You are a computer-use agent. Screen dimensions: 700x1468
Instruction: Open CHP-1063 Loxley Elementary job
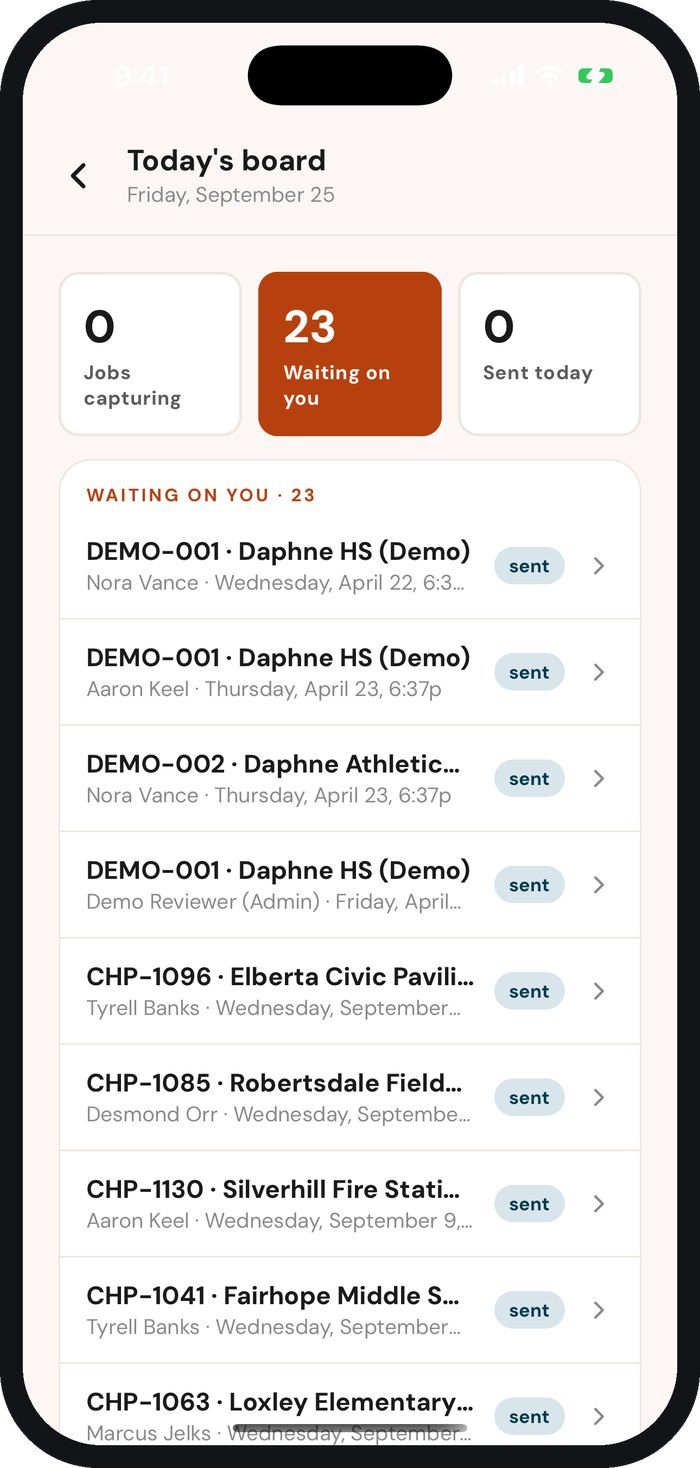coord(350,1405)
